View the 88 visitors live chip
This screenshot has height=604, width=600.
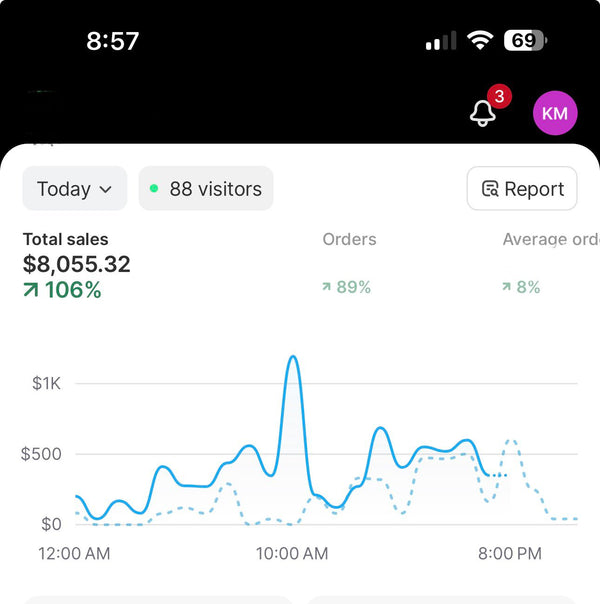click(206, 189)
